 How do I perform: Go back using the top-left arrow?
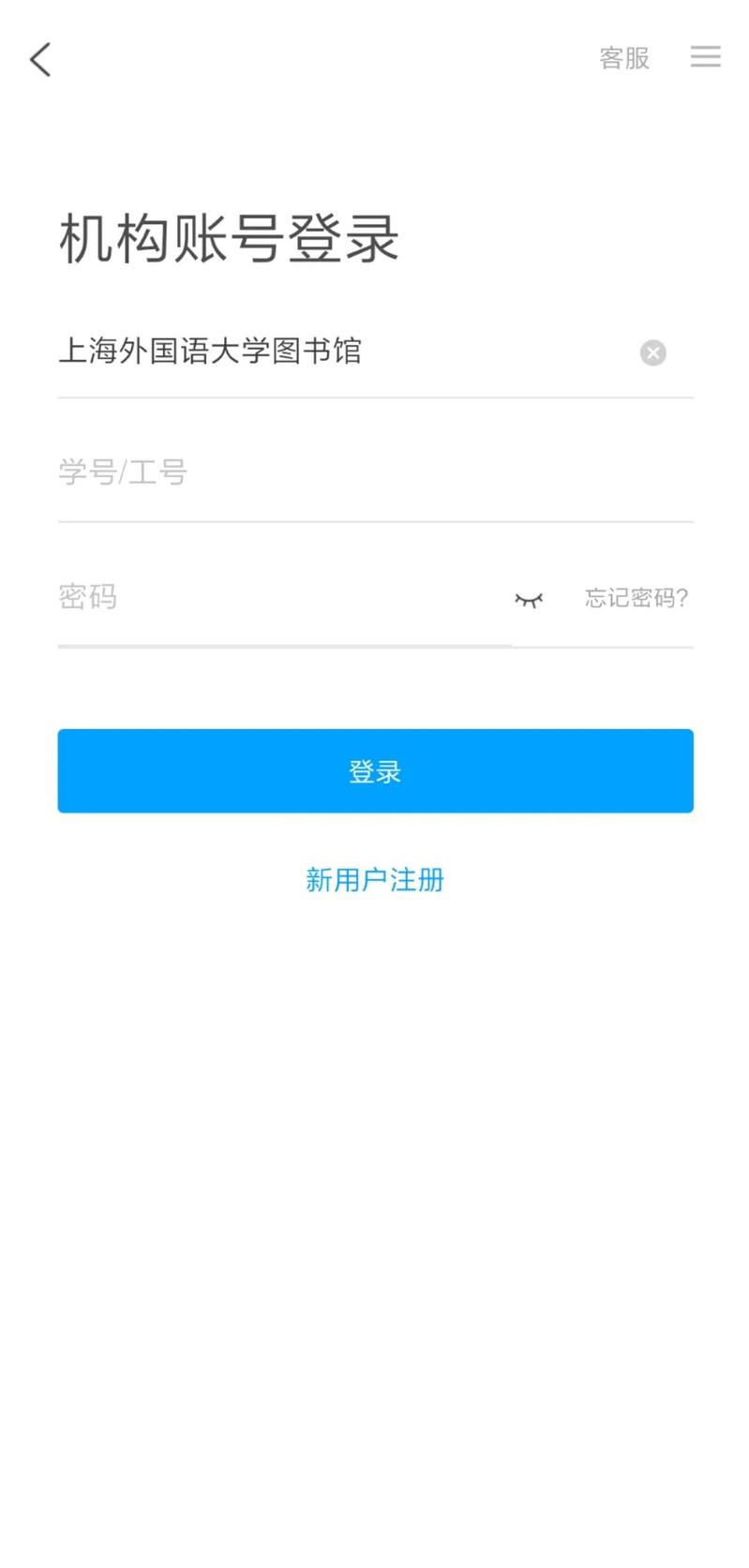tap(40, 59)
